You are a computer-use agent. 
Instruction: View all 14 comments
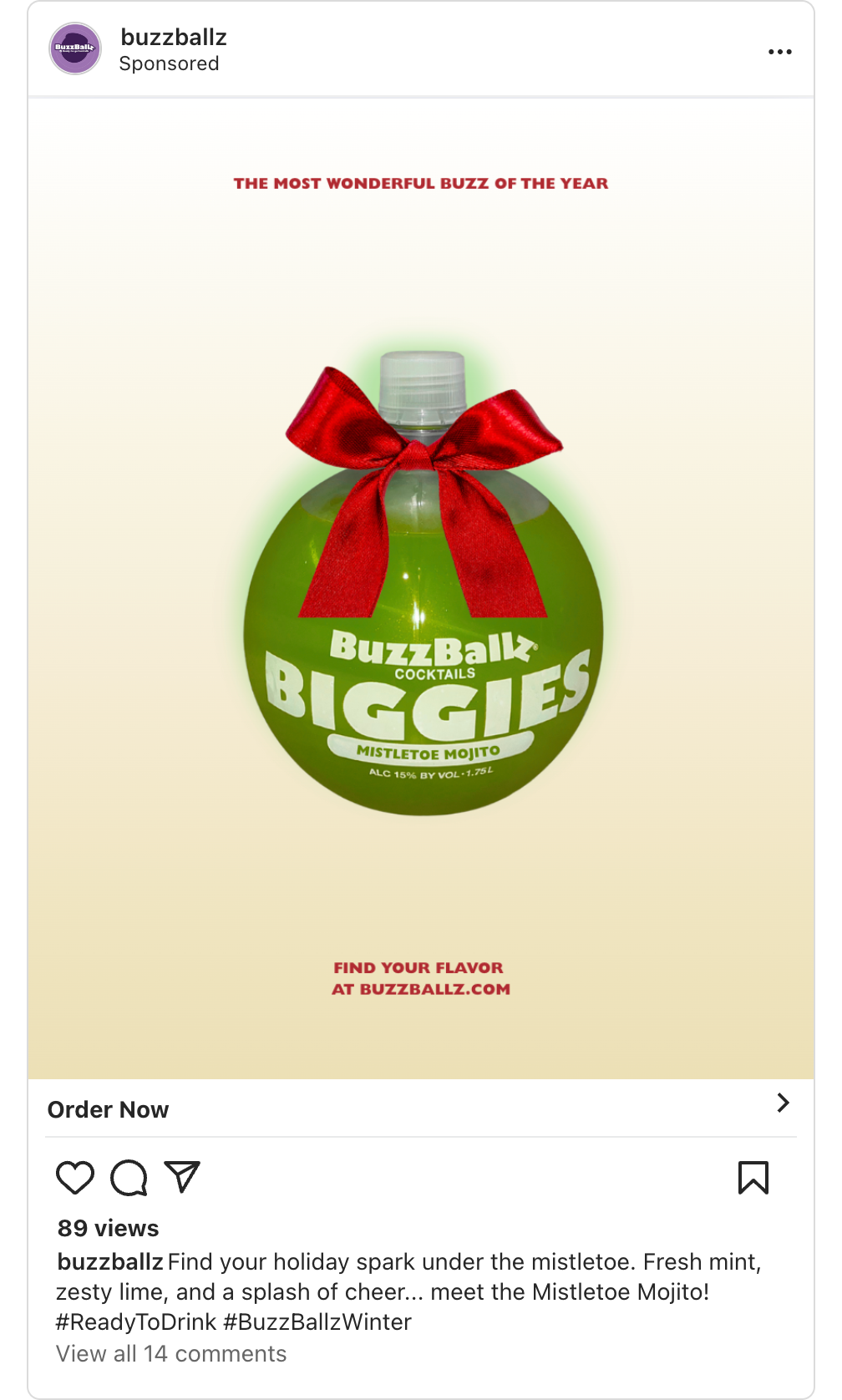pyautogui.click(x=171, y=1353)
